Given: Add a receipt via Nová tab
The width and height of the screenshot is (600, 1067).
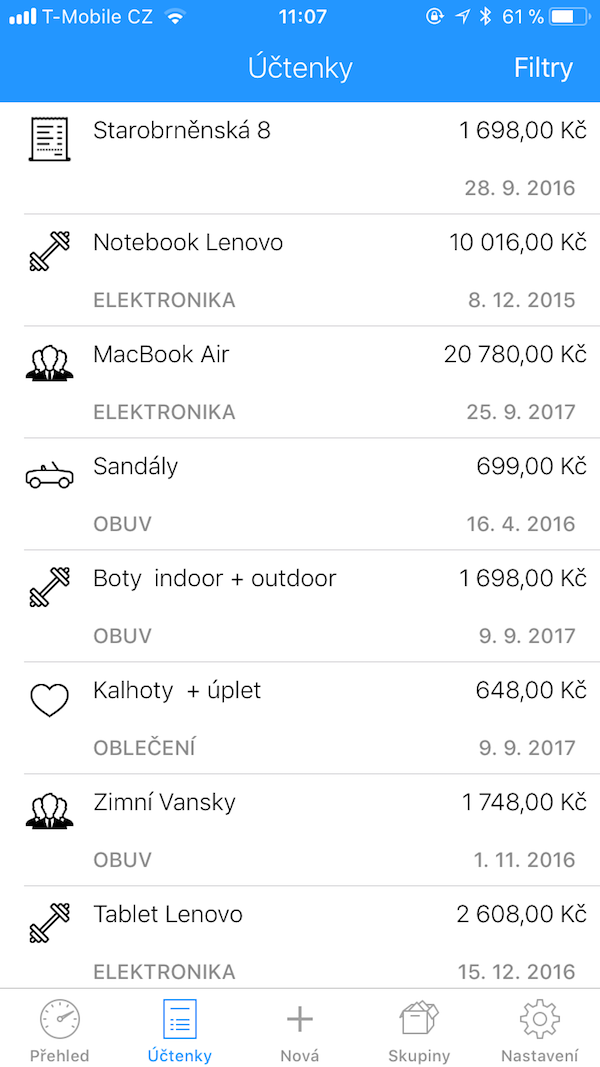Looking at the screenshot, I should [x=300, y=1030].
